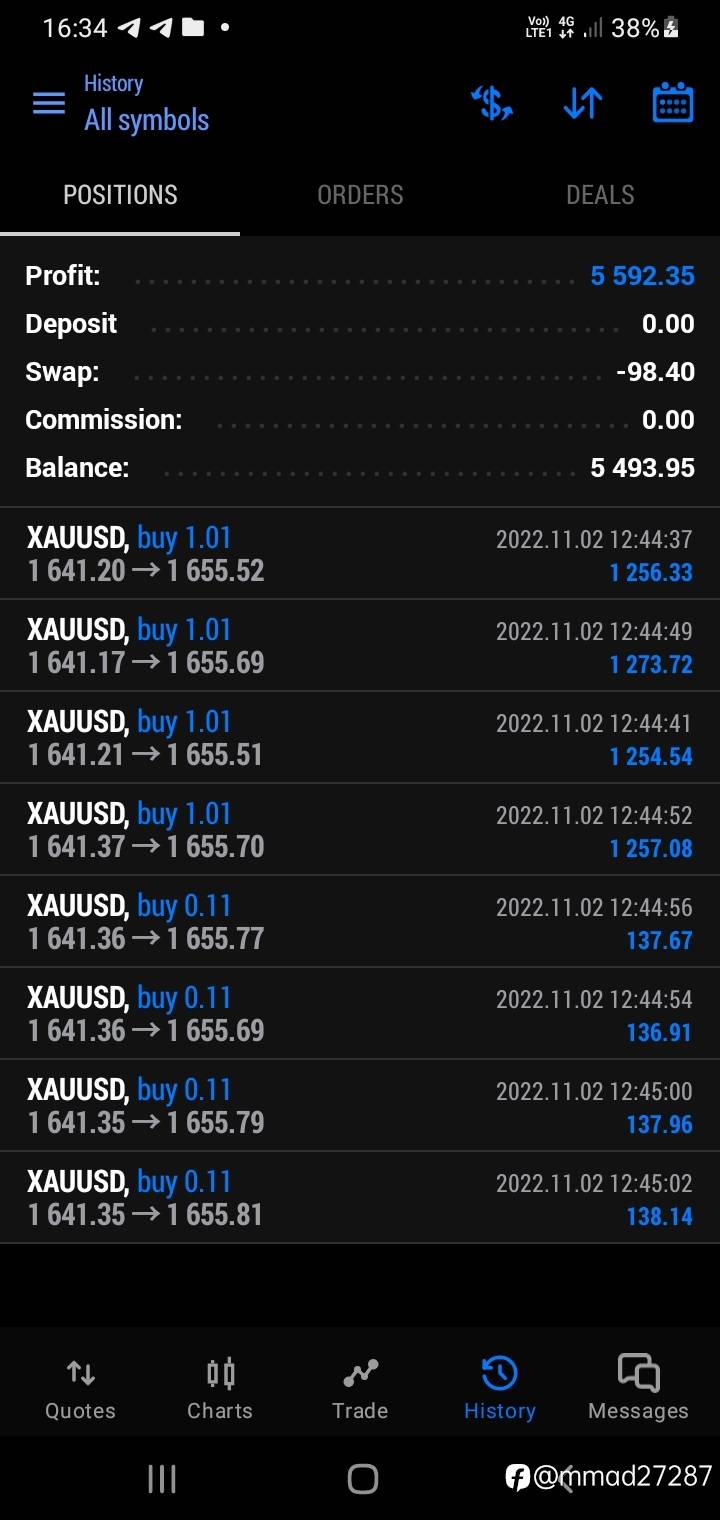Open the calendar date range picker
Screen dimensions: 720x1520
(673, 103)
